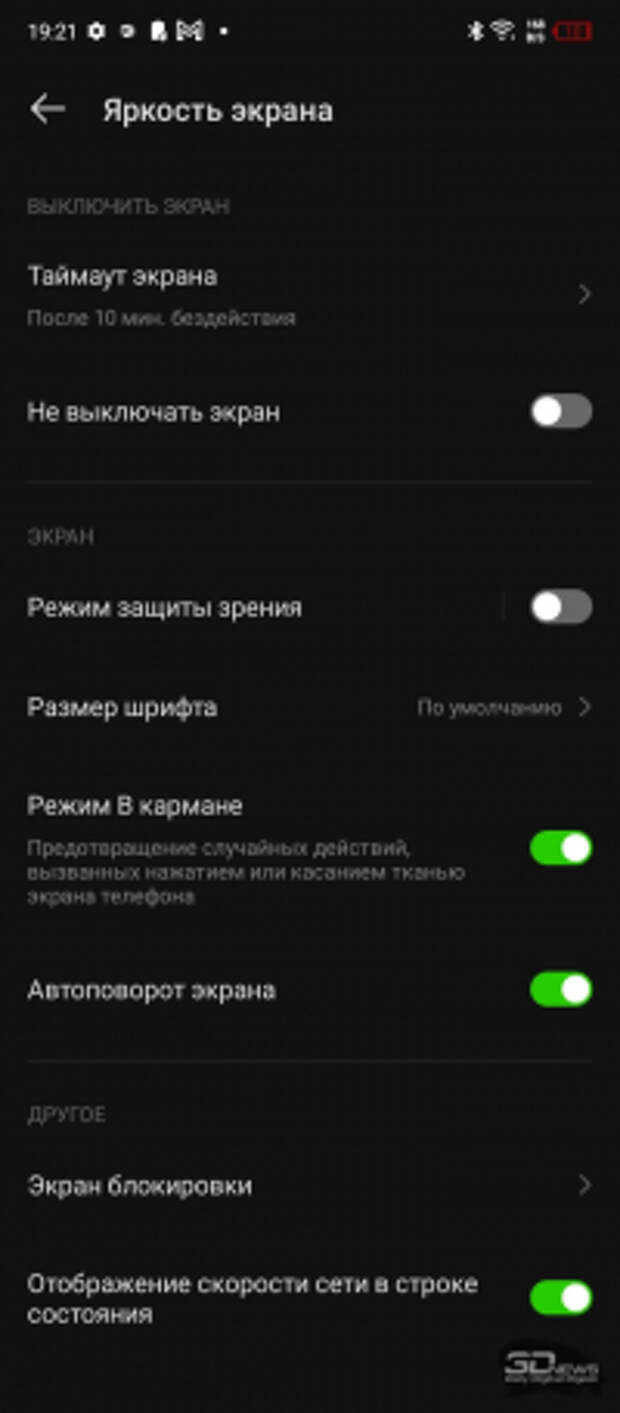Enable Не выключать экран switch
Viewport: 620px width, 1413px height.
coord(561,411)
